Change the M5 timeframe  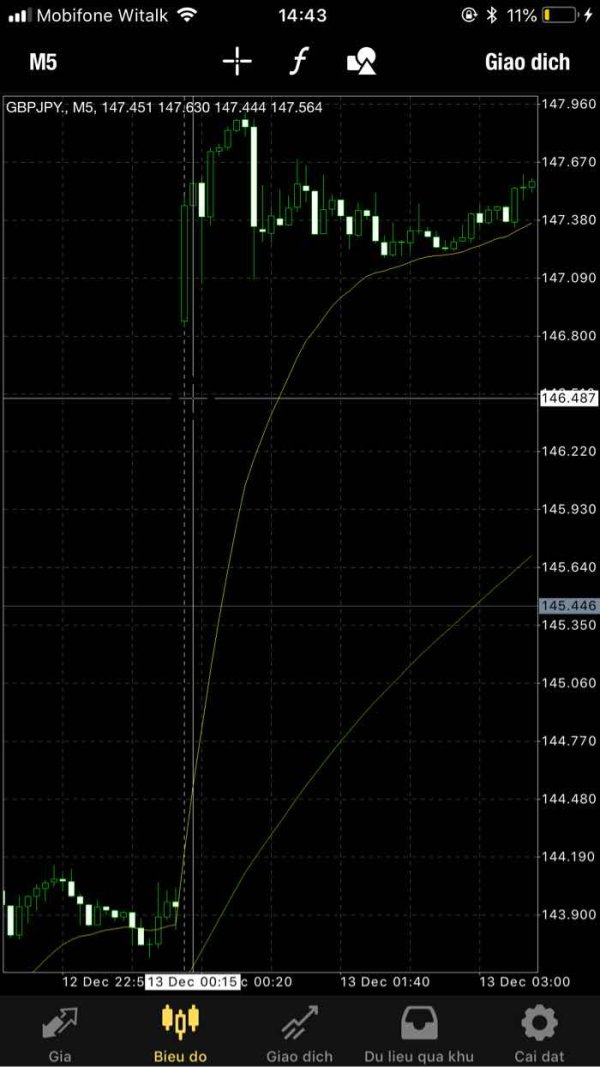click(x=43, y=62)
